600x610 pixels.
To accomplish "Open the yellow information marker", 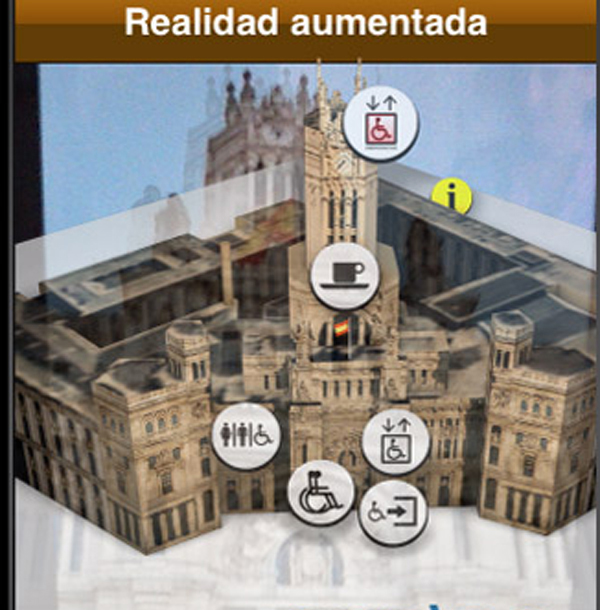I will [452, 197].
